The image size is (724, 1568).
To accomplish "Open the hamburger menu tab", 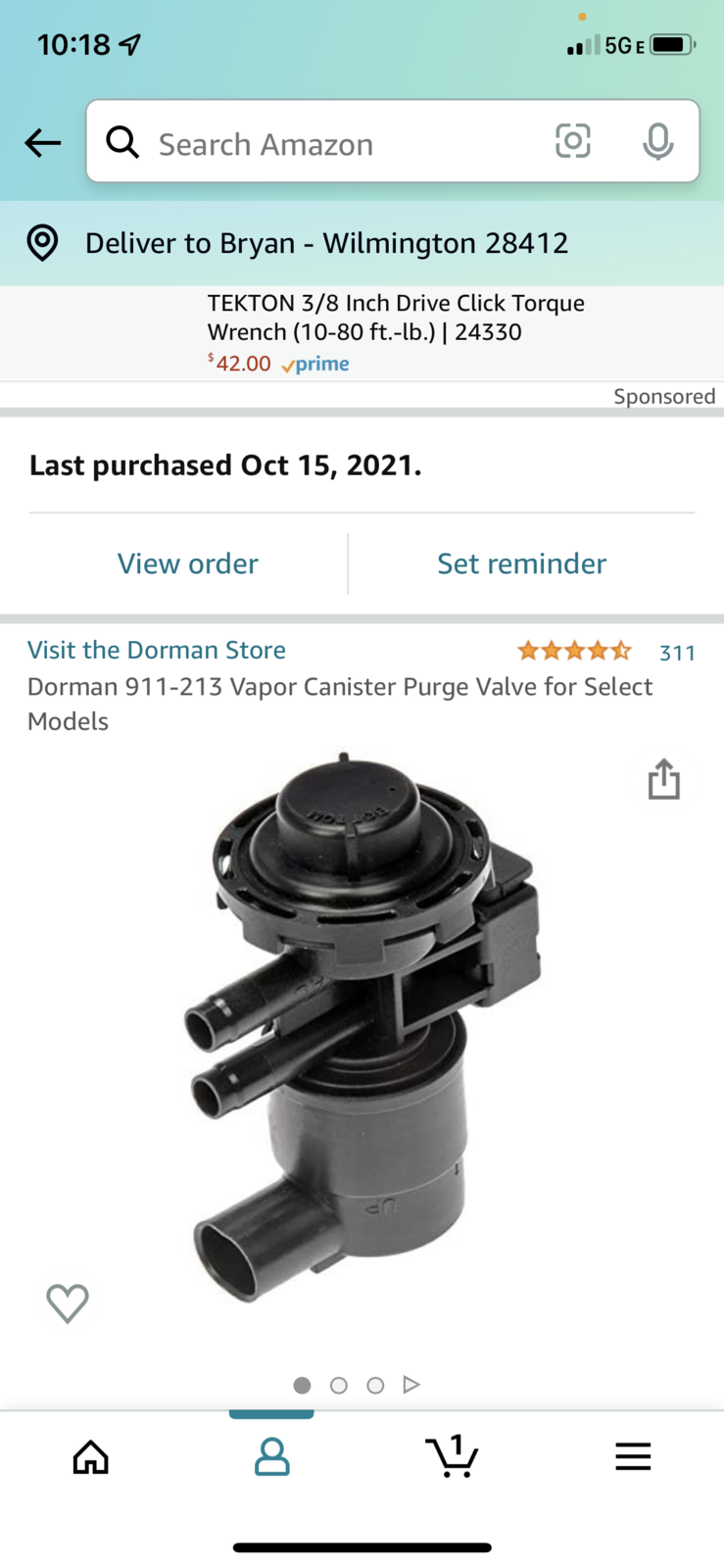I will coord(633,1456).
